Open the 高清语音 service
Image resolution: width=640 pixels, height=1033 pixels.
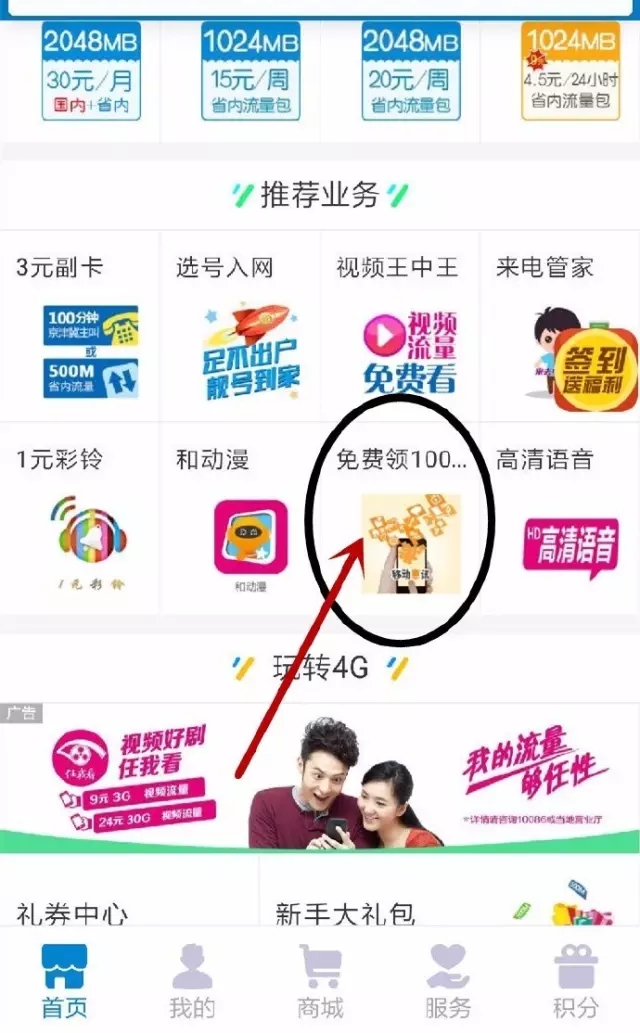[560, 520]
